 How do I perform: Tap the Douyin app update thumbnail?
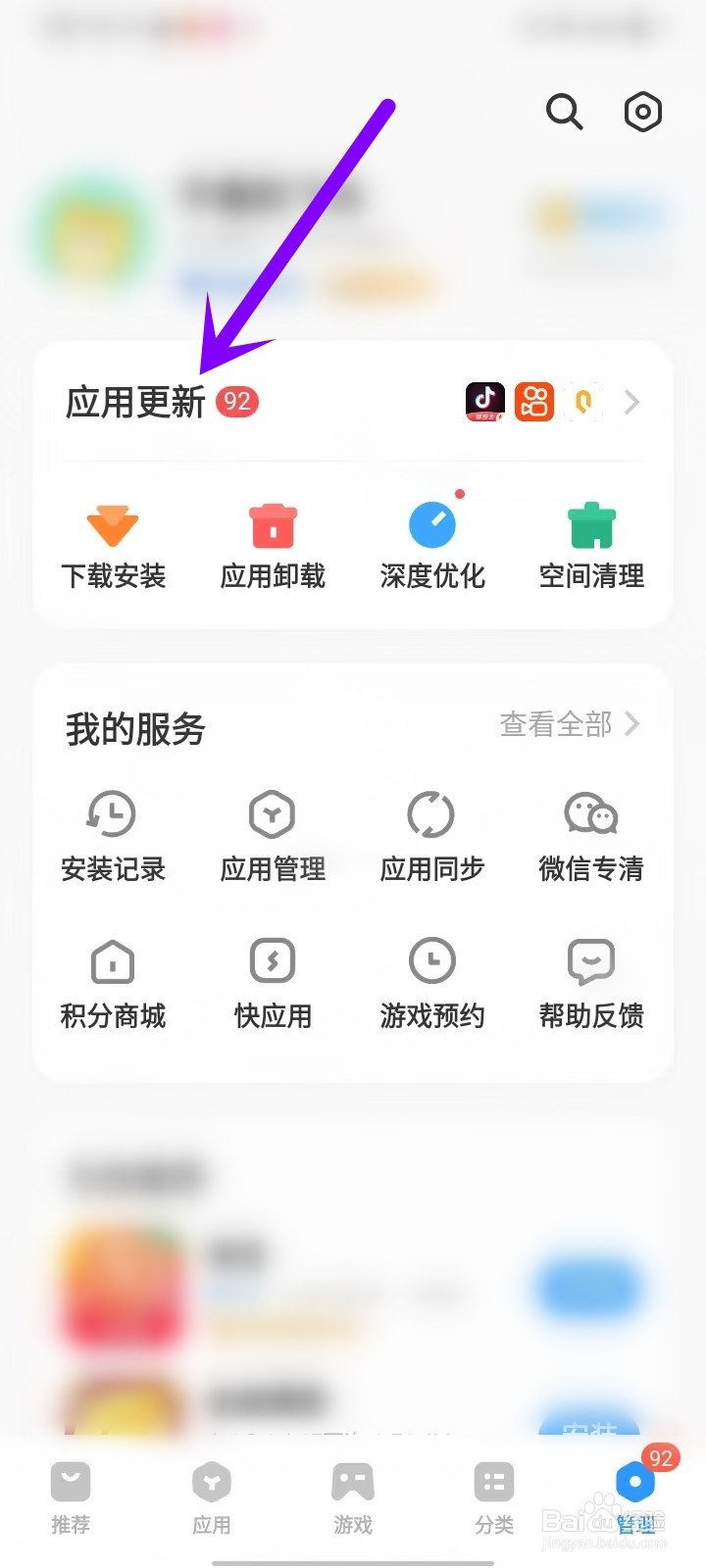pyautogui.click(x=484, y=402)
